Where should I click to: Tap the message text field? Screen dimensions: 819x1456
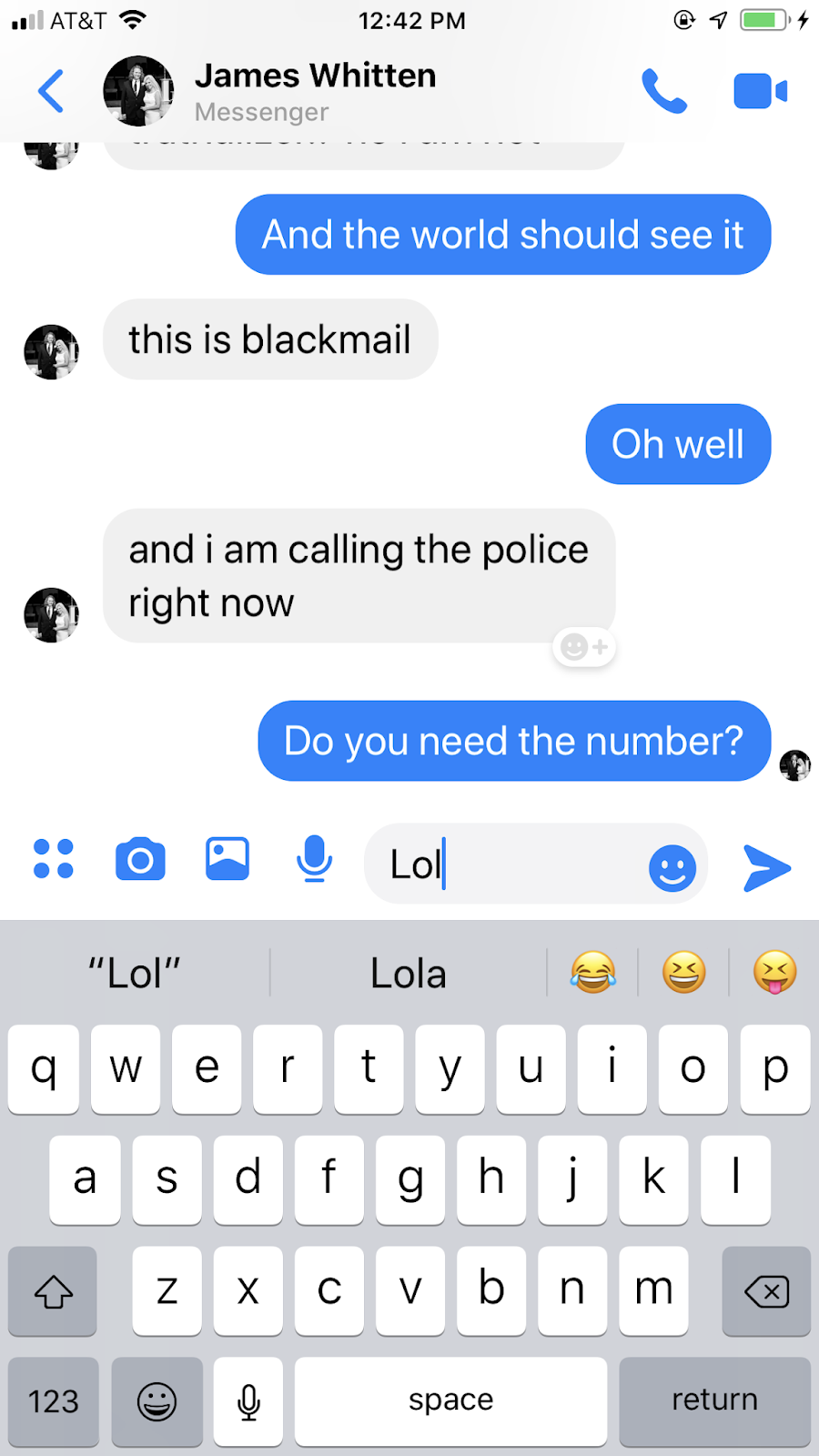(x=510, y=864)
